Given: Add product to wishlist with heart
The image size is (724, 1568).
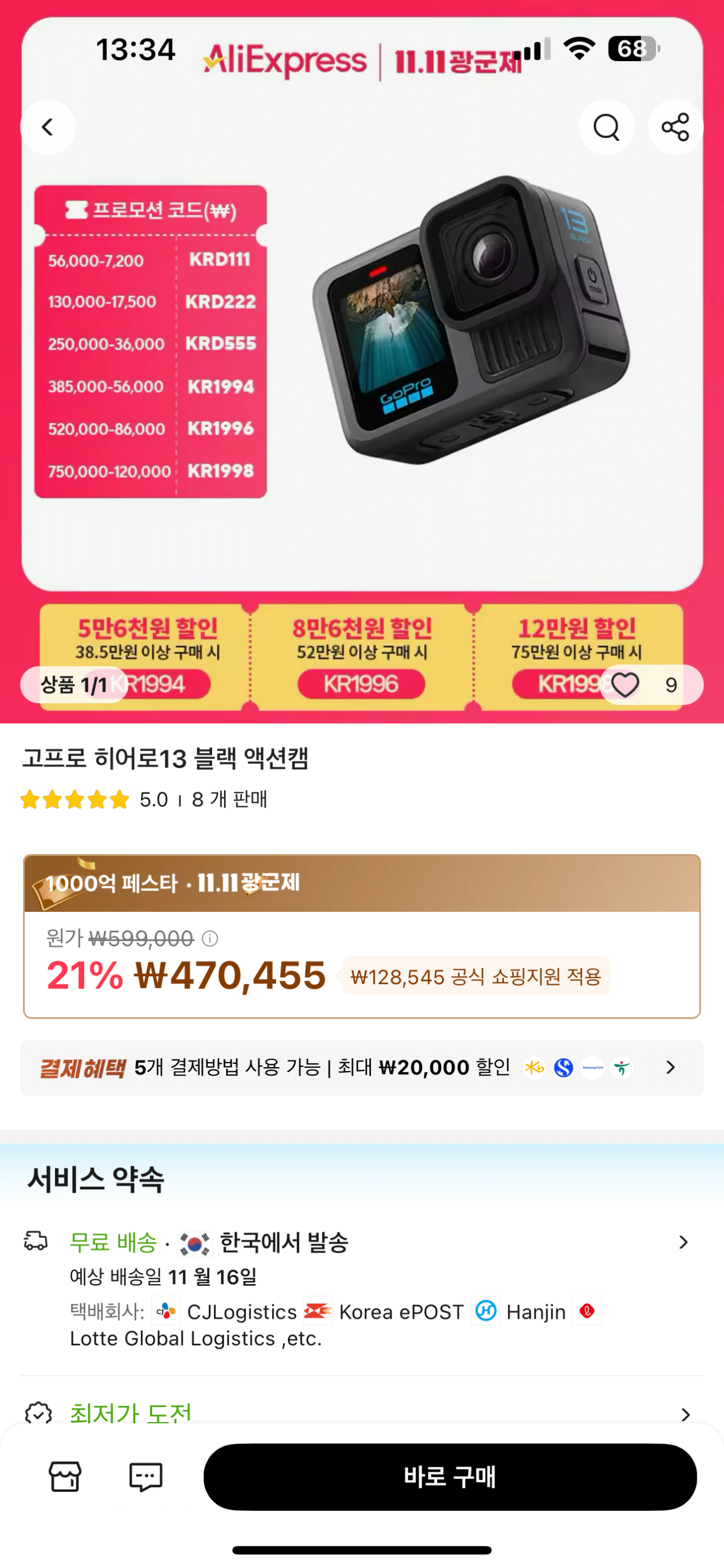Looking at the screenshot, I should pyautogui.click(x=626, y=685).
